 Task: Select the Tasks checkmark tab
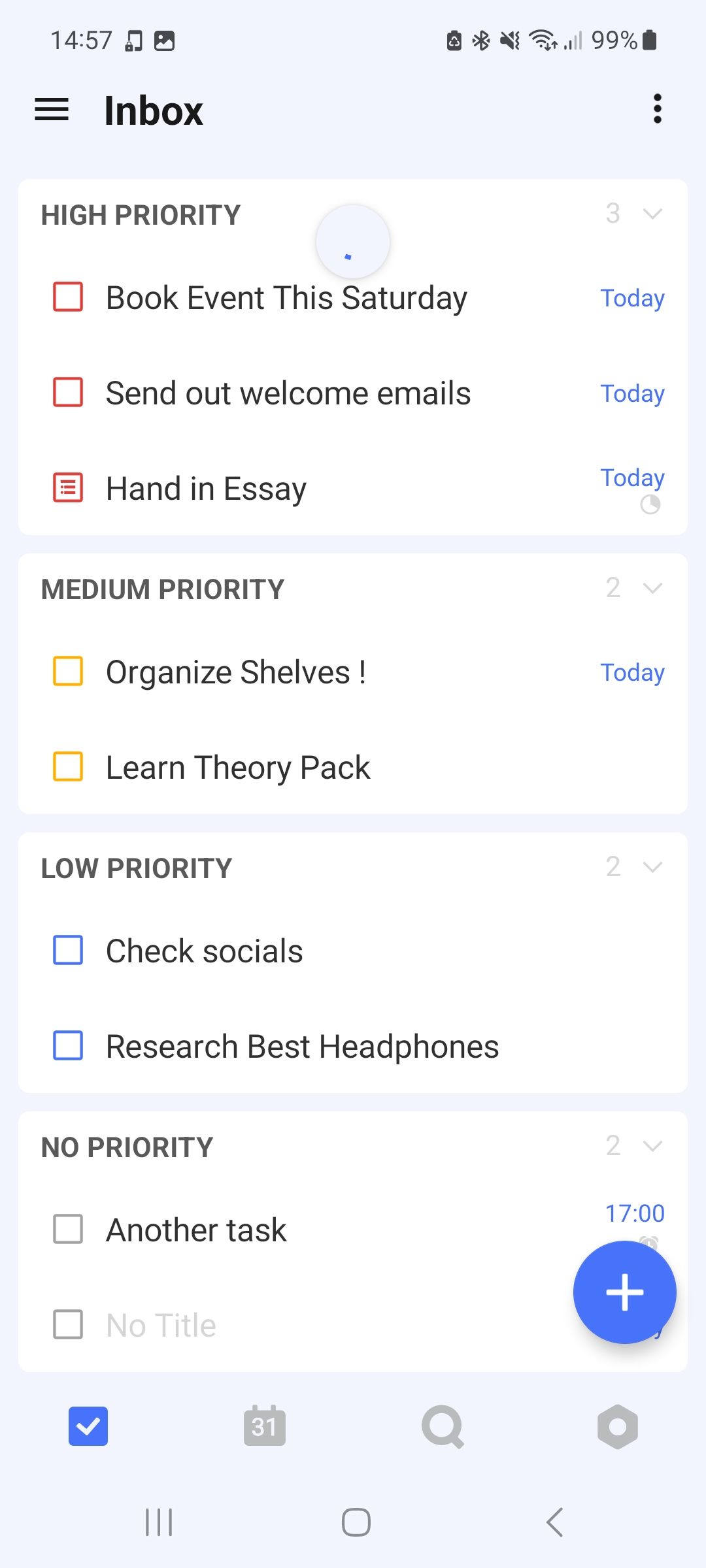tap(88, 1426)
